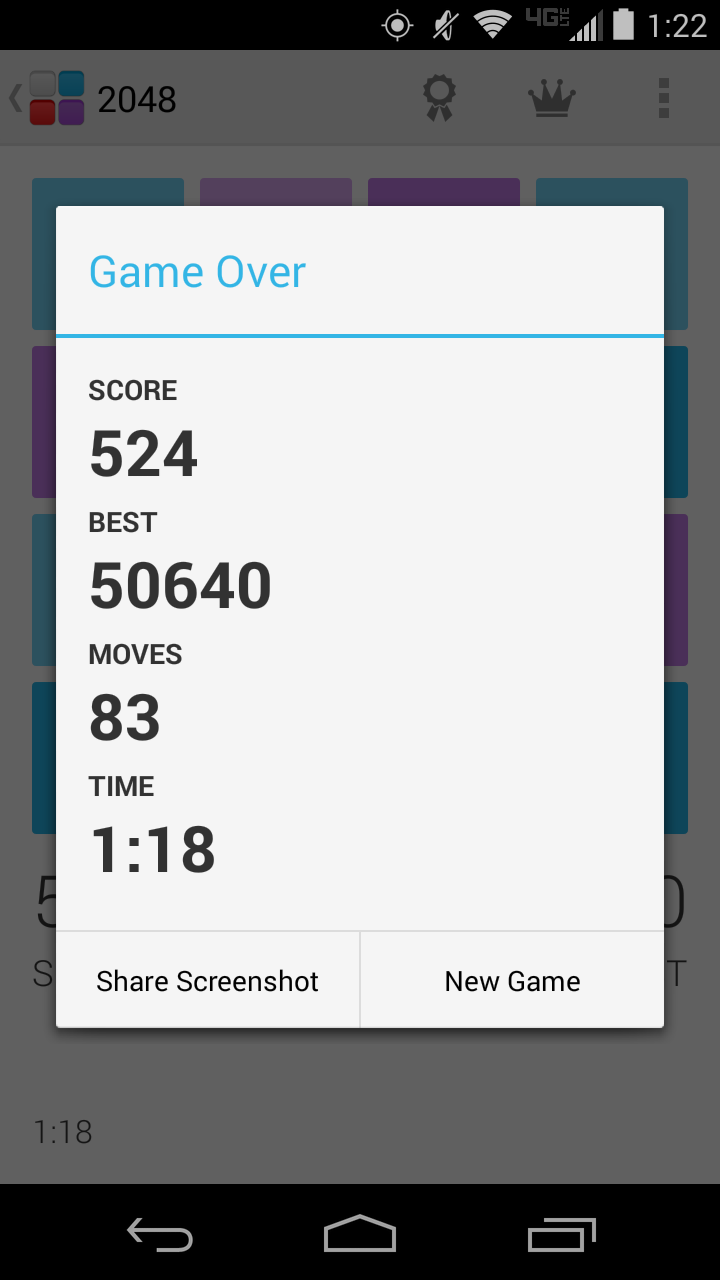Tap Share Screenshot button
The width and height of the screenshot is (720, 1280).
click(x=207, y=981)
